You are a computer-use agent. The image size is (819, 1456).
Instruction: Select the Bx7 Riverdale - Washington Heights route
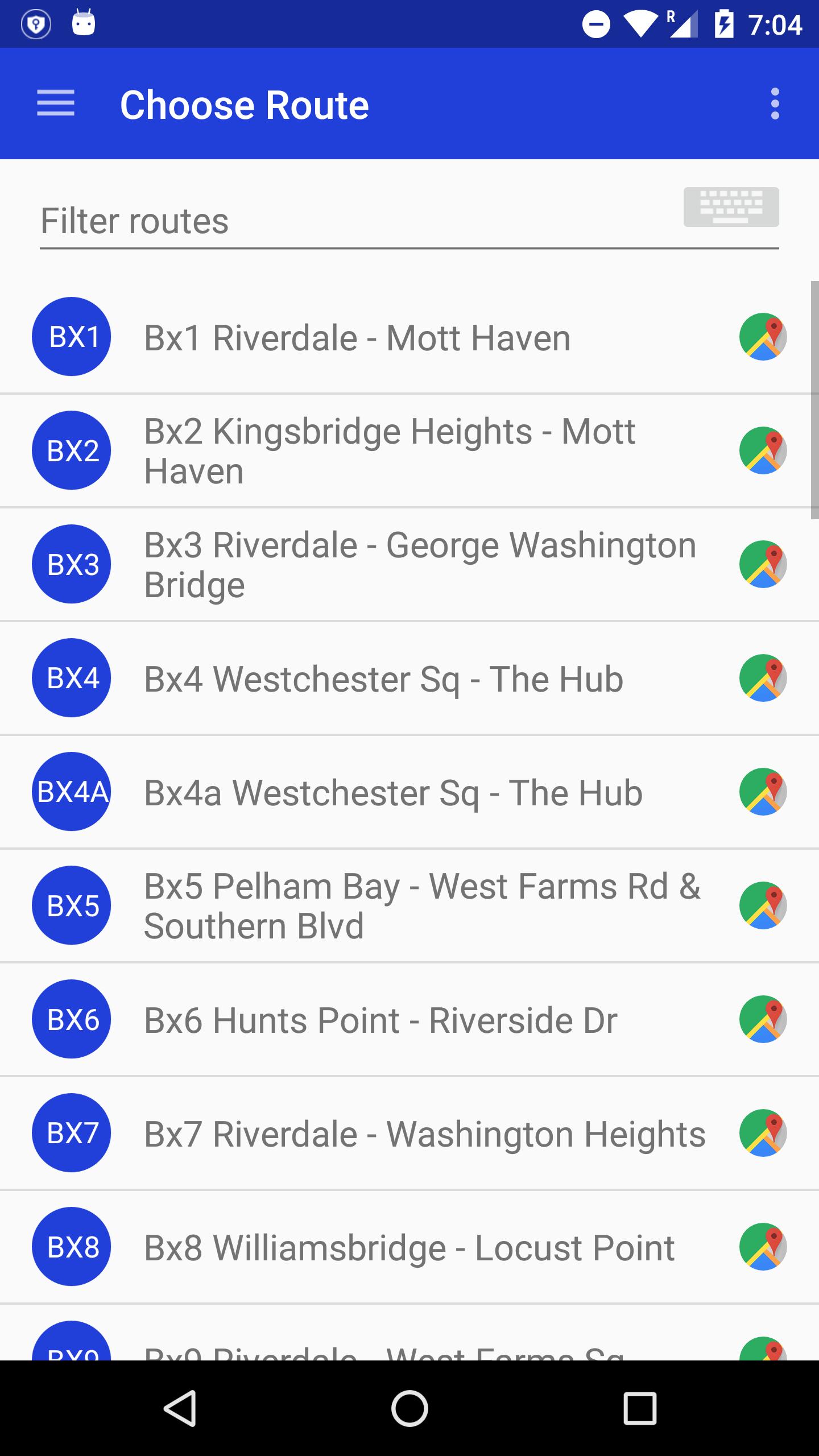pyautogui.click(x=398, y=1134)
